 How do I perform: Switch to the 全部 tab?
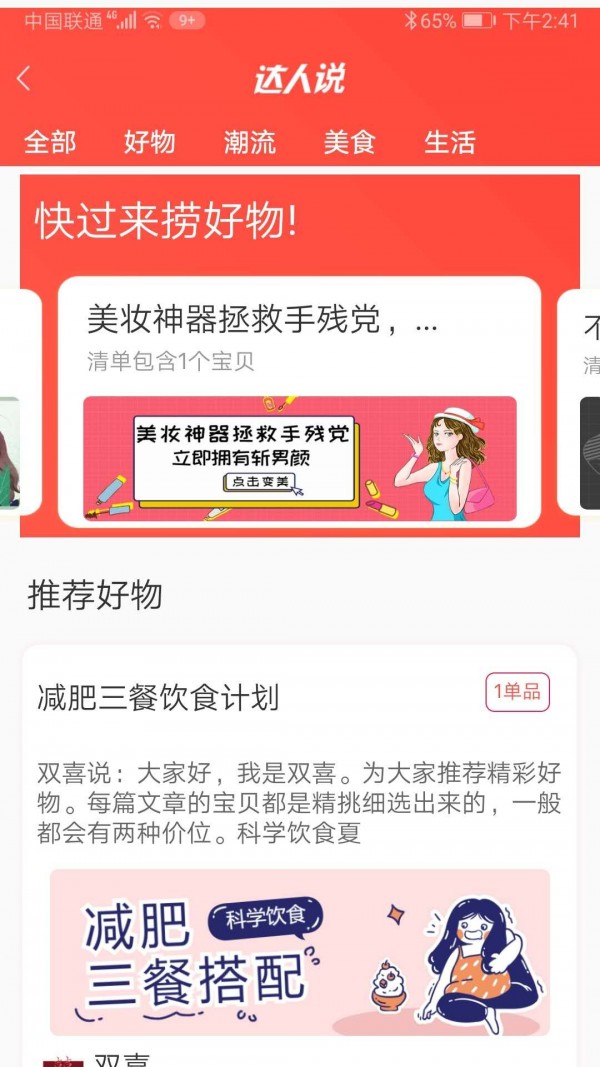tap(50, 143)
